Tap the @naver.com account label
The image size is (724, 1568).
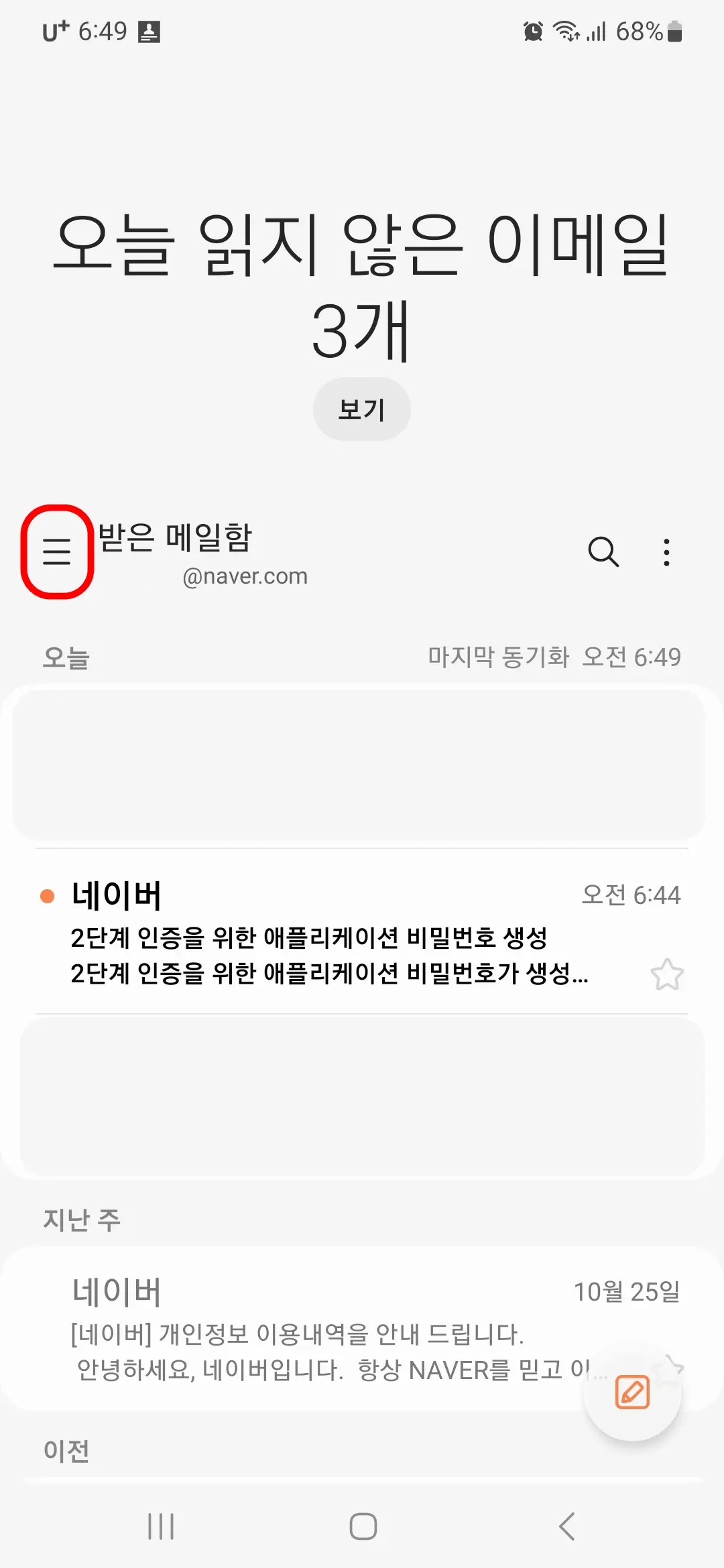(x=244, y=575)
